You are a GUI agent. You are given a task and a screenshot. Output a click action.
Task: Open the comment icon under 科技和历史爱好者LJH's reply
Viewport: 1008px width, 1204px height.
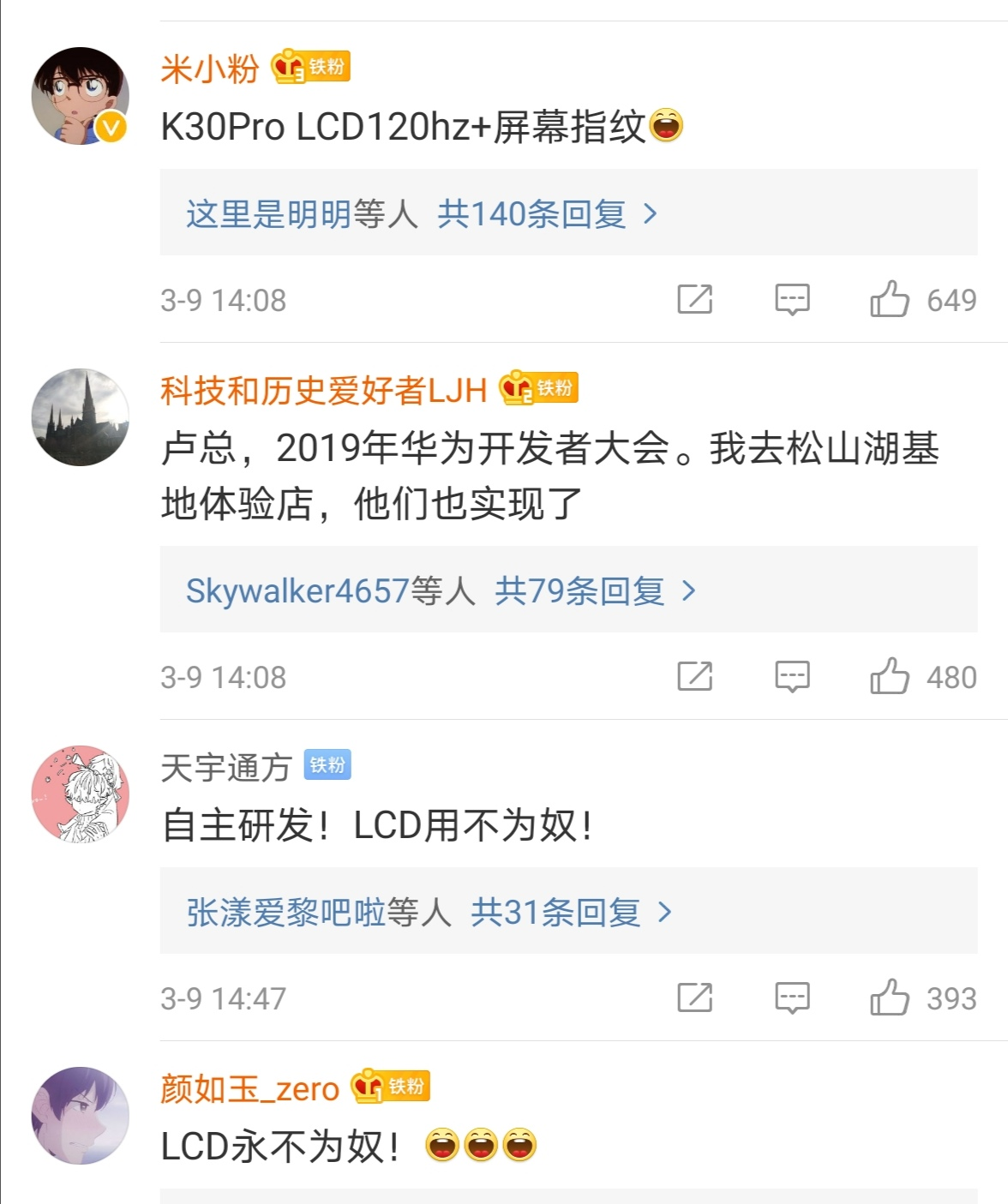click(793, 678)
